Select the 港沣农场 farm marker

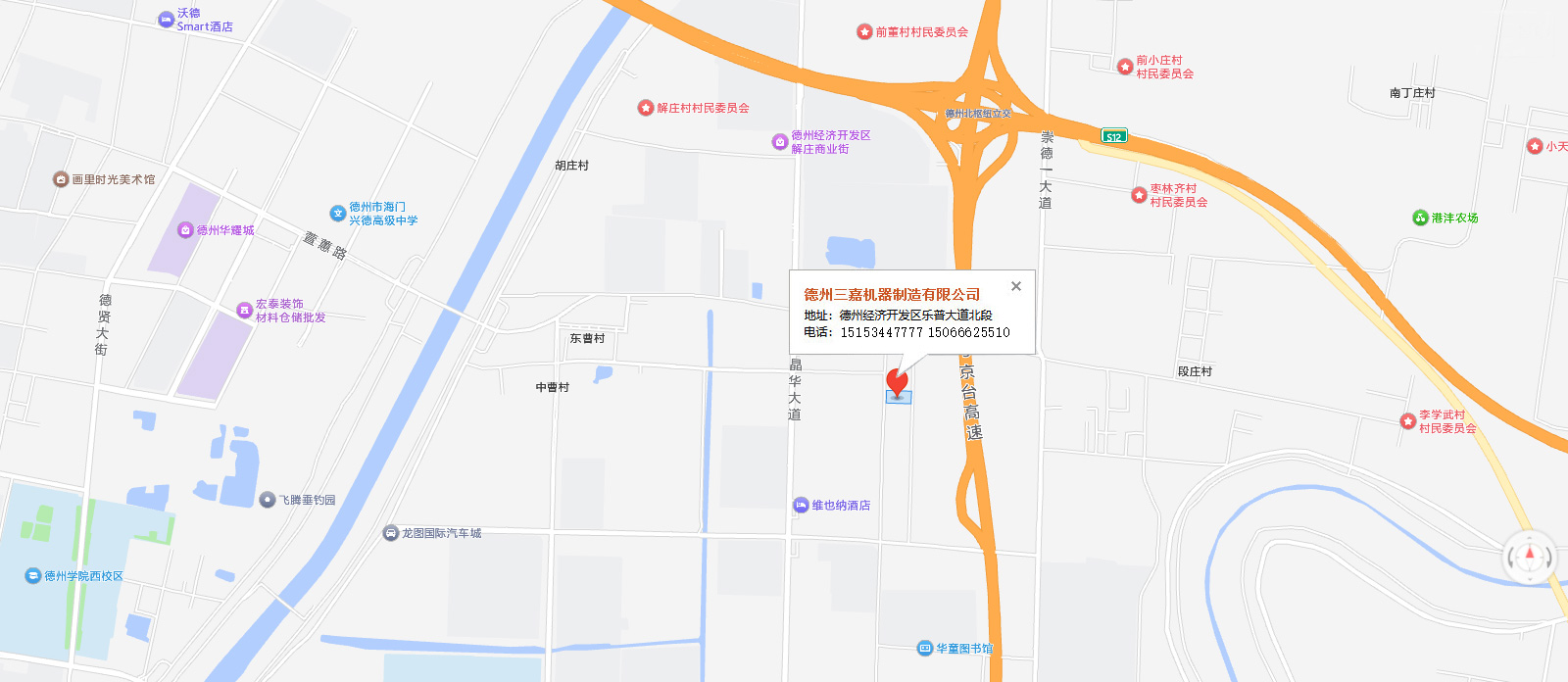click(1420, 218)
